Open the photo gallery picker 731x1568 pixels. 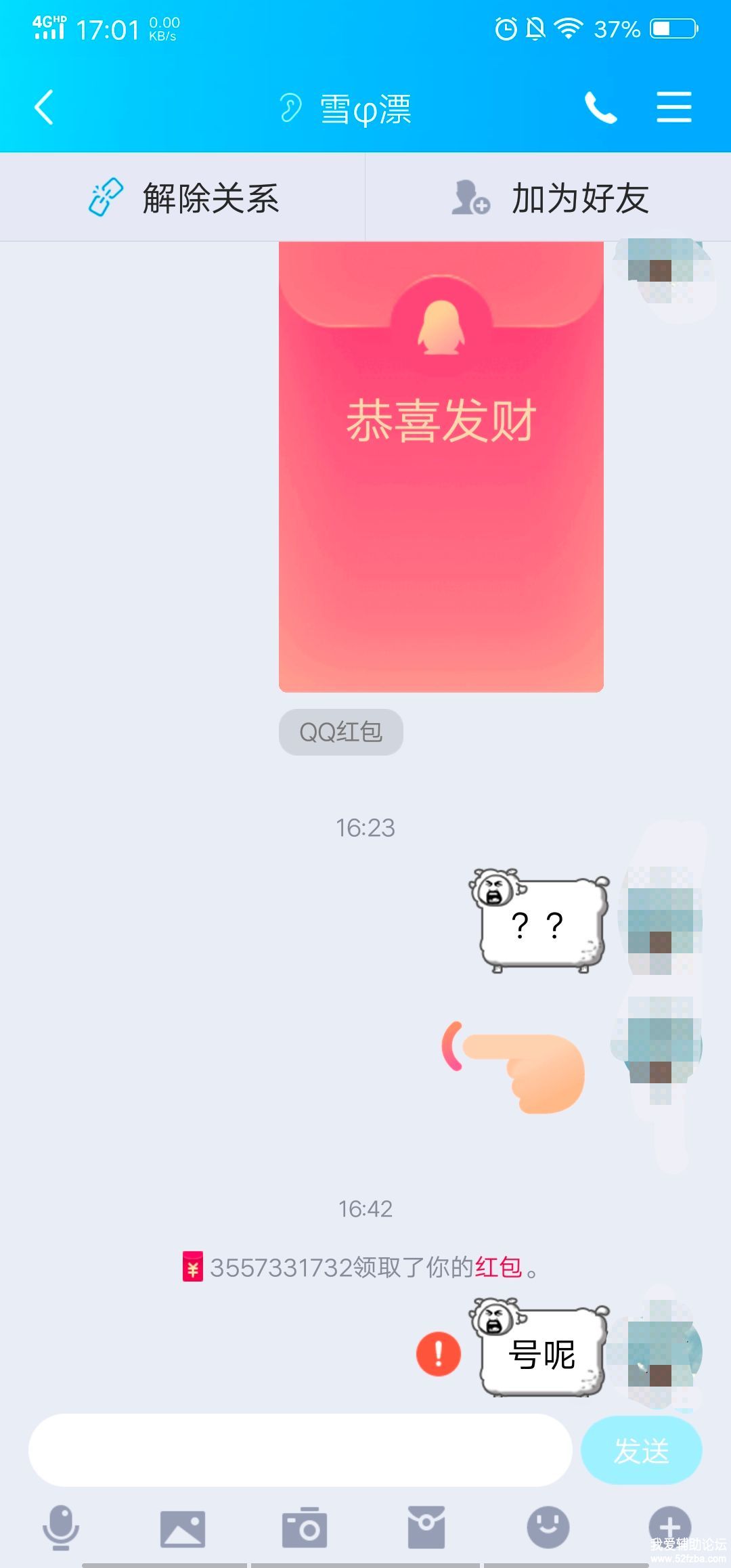183,1529
